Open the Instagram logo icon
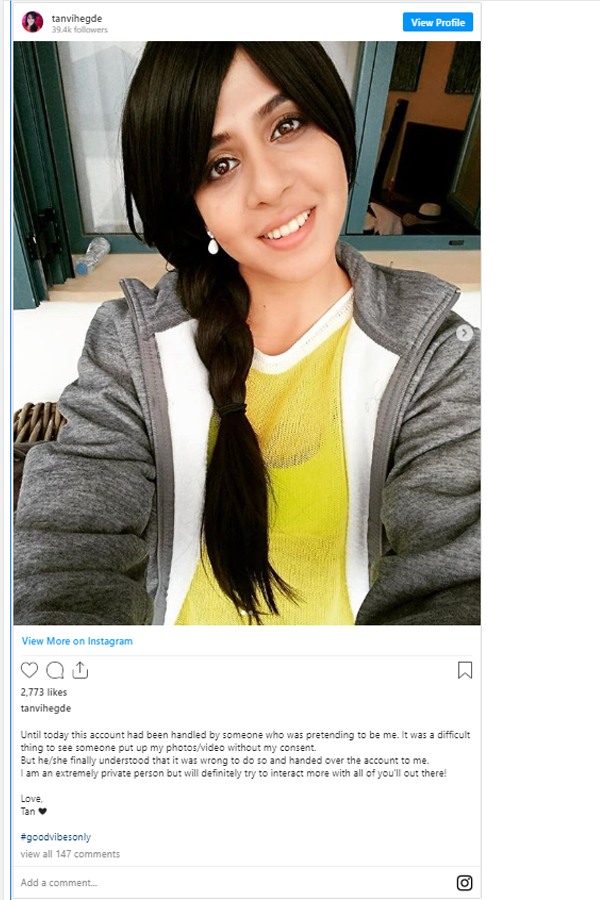The width and height of the screenshot is (600, 900). pyautogui.click(x=464, y=882)
